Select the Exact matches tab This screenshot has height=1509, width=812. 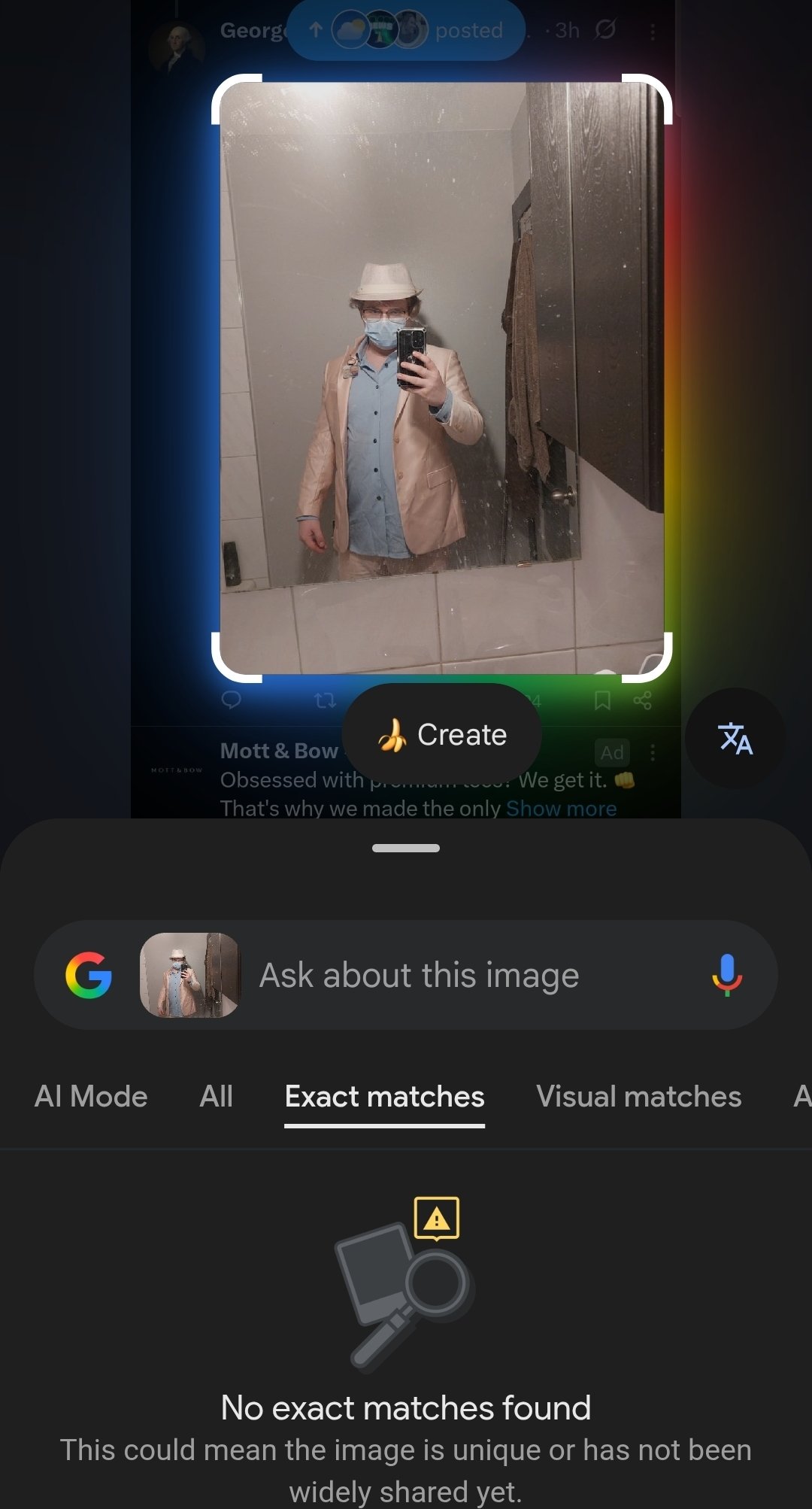tap(384, 1096)
